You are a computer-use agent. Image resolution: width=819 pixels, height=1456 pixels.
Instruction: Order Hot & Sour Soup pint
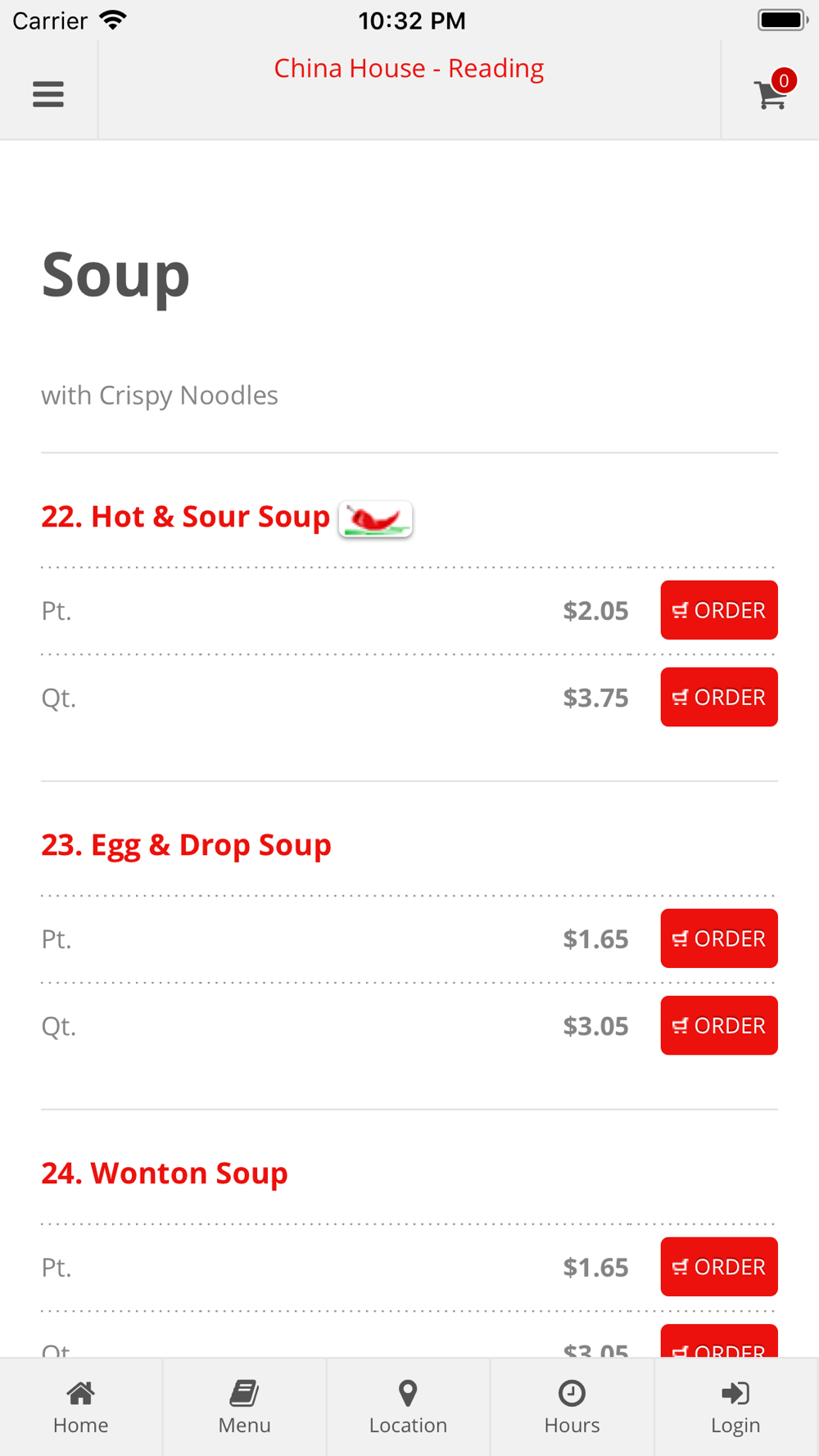[x=719, y=610]
